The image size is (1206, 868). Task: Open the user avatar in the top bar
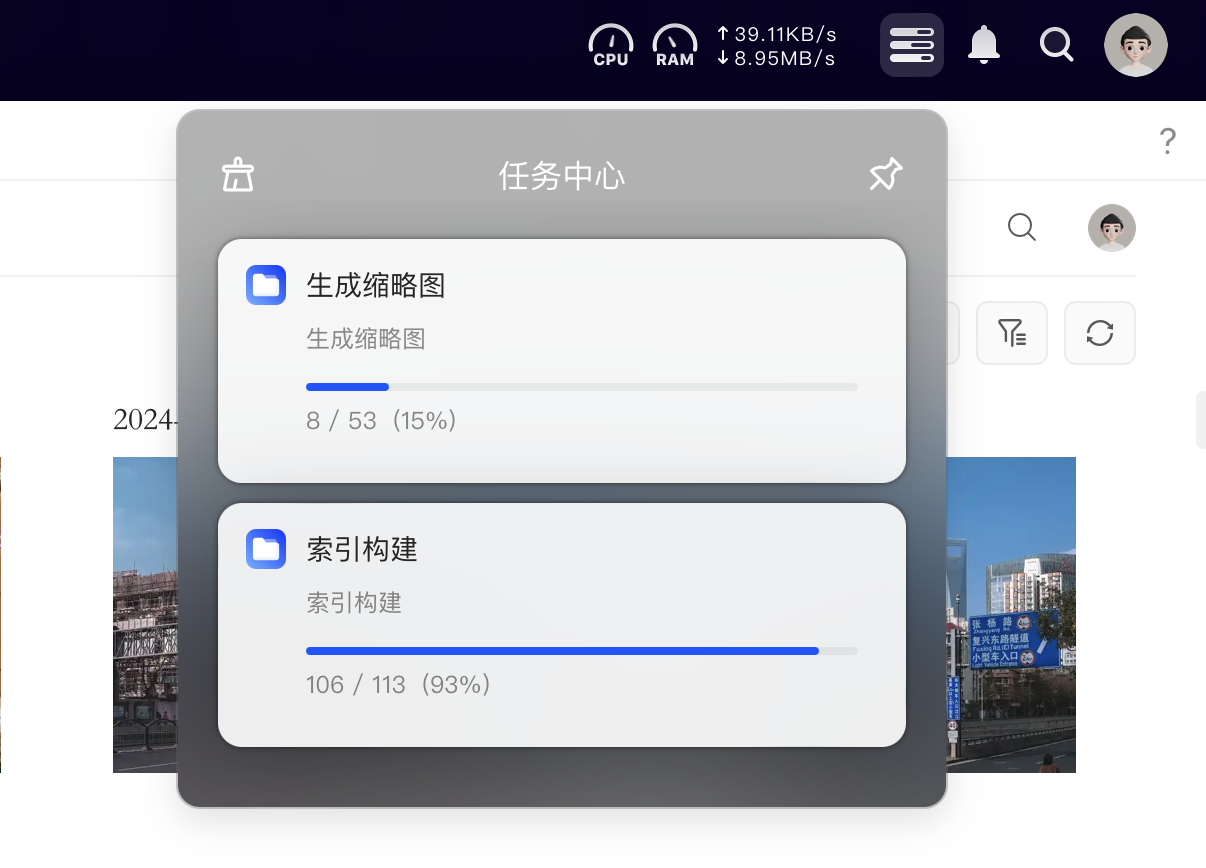point(1135,45)
